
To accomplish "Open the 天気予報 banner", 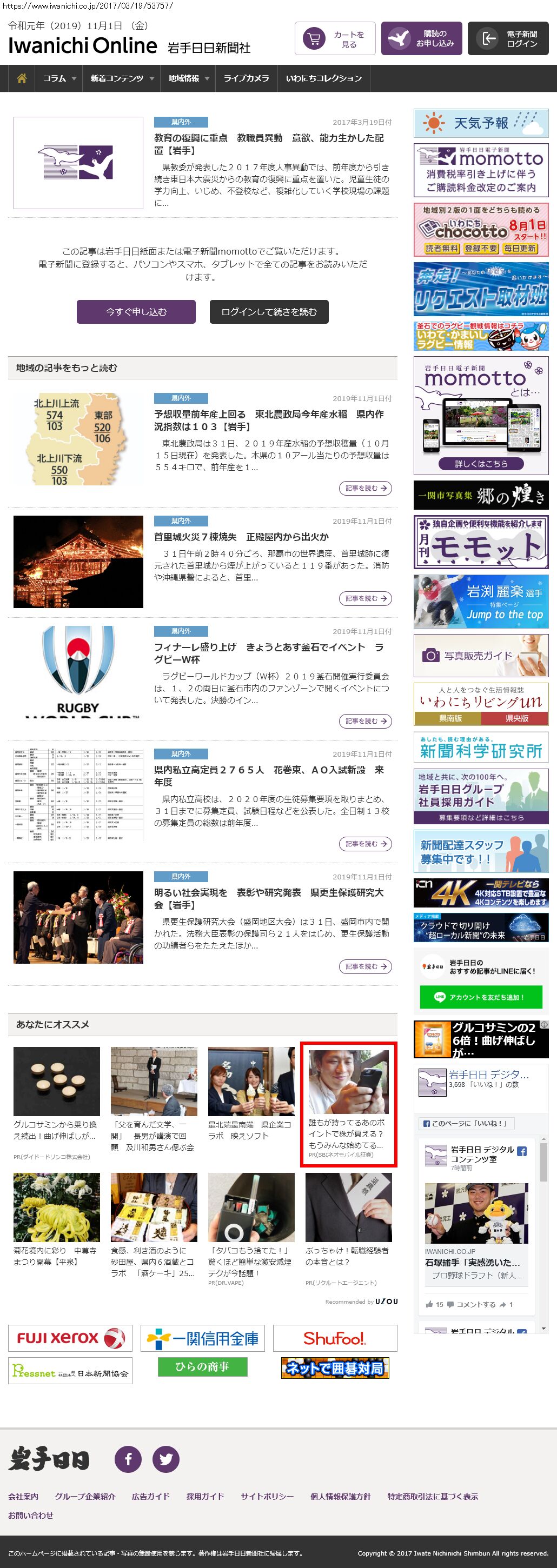I will [x=480, y=124].
